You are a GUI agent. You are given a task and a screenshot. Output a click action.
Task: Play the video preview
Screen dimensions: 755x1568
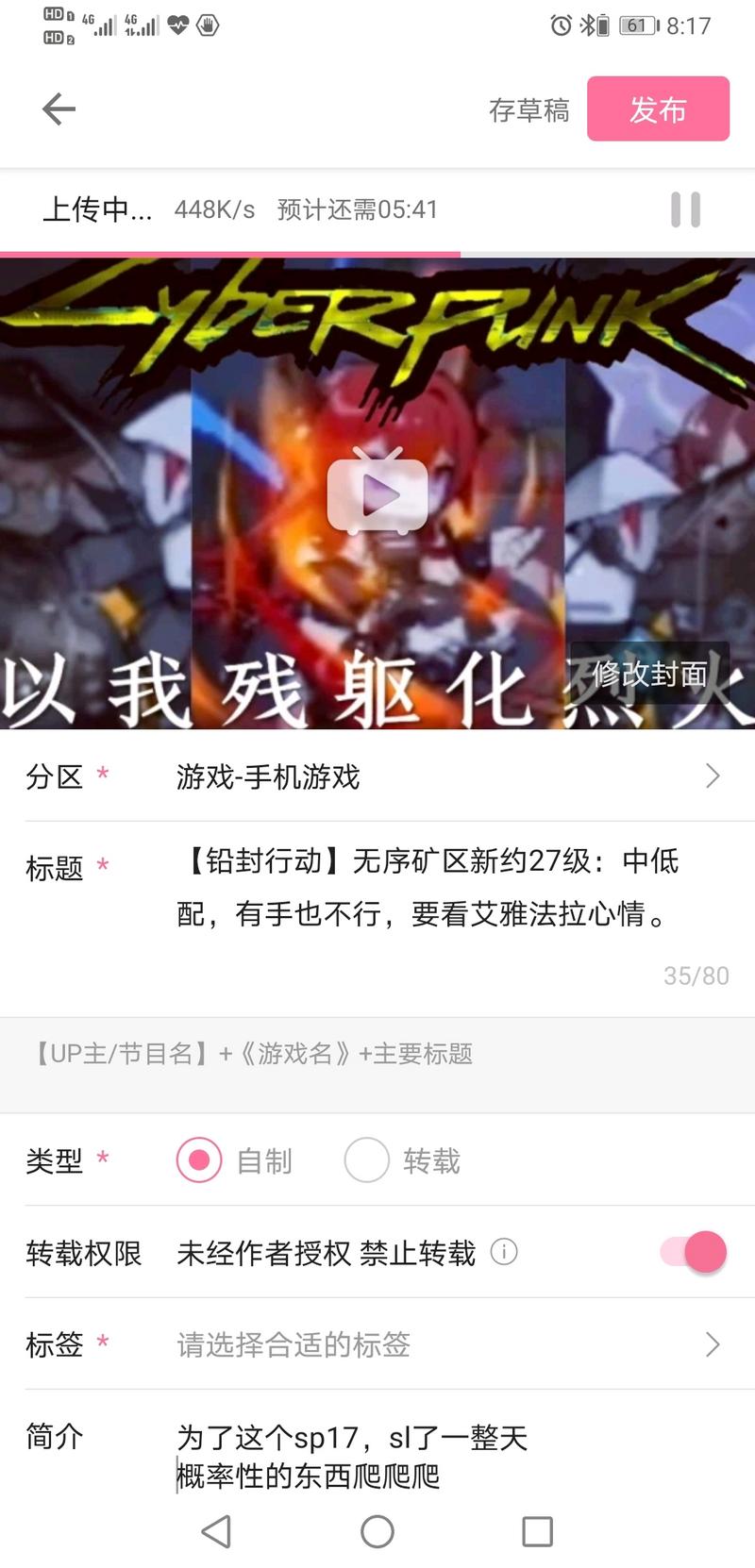[x=377, y=493]
